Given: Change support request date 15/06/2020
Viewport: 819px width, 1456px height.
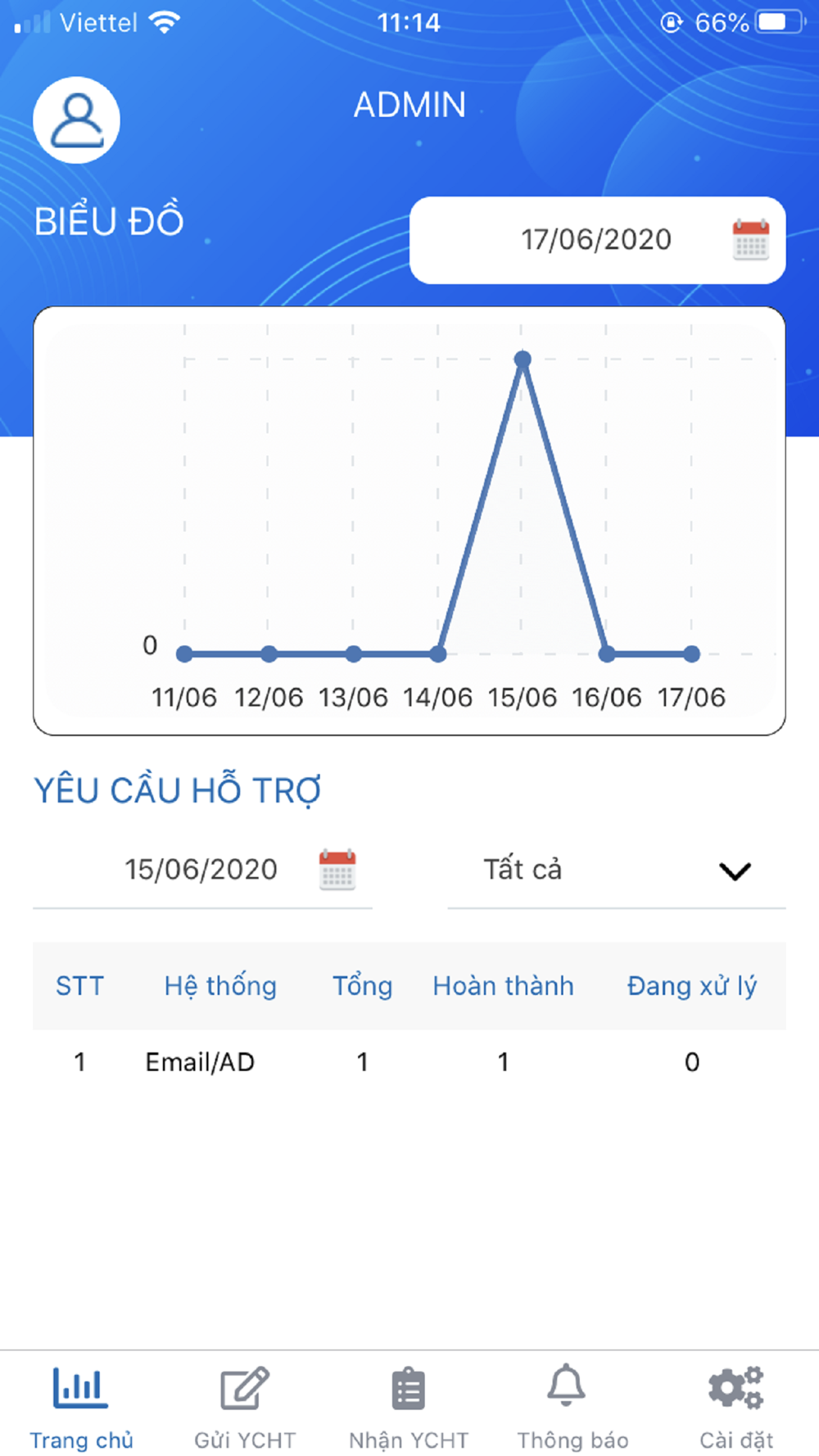Looking at the screenshot, I should coord(201,869).
